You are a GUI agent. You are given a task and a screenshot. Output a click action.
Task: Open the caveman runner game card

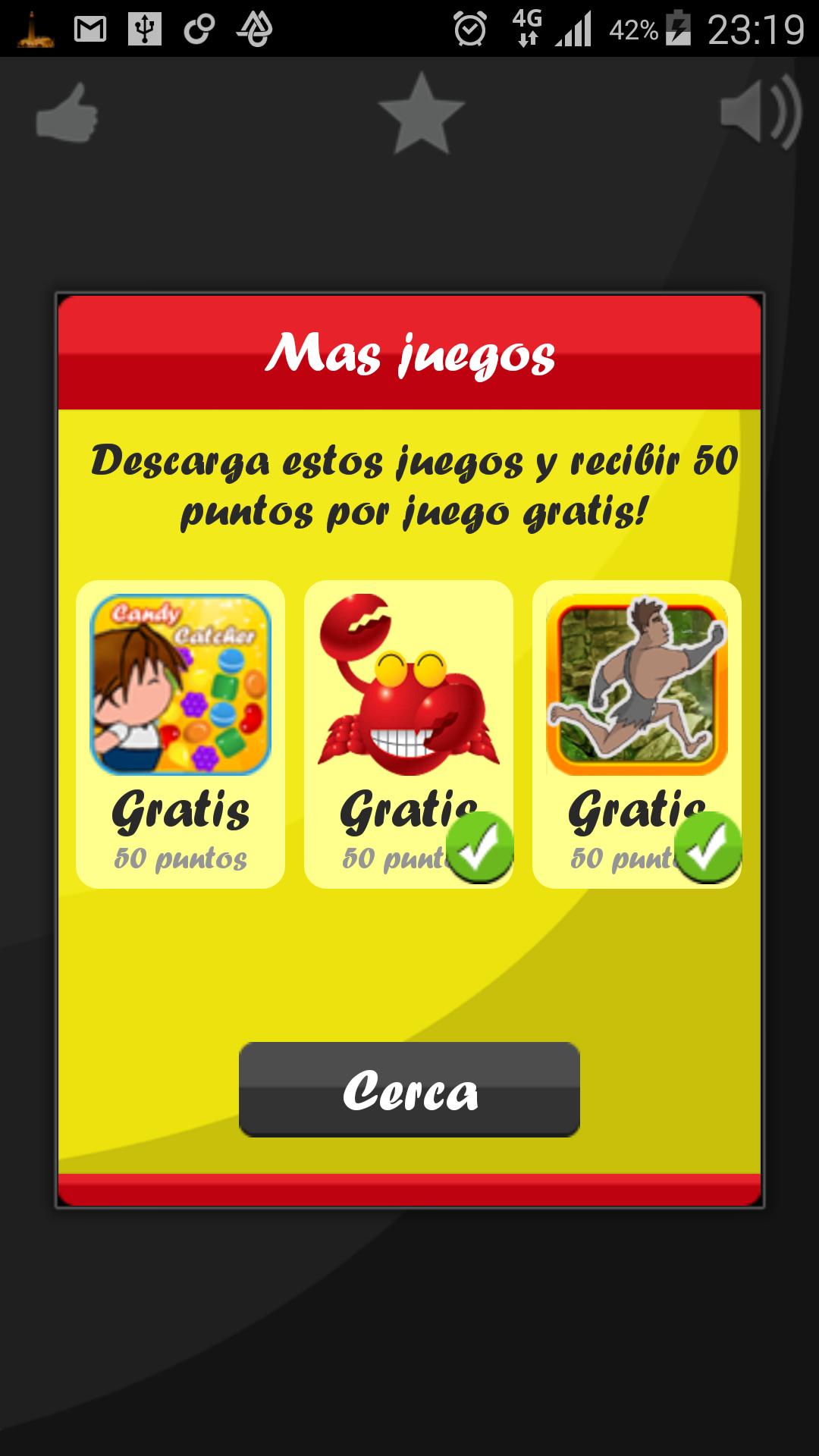click(x=636, y=733)
